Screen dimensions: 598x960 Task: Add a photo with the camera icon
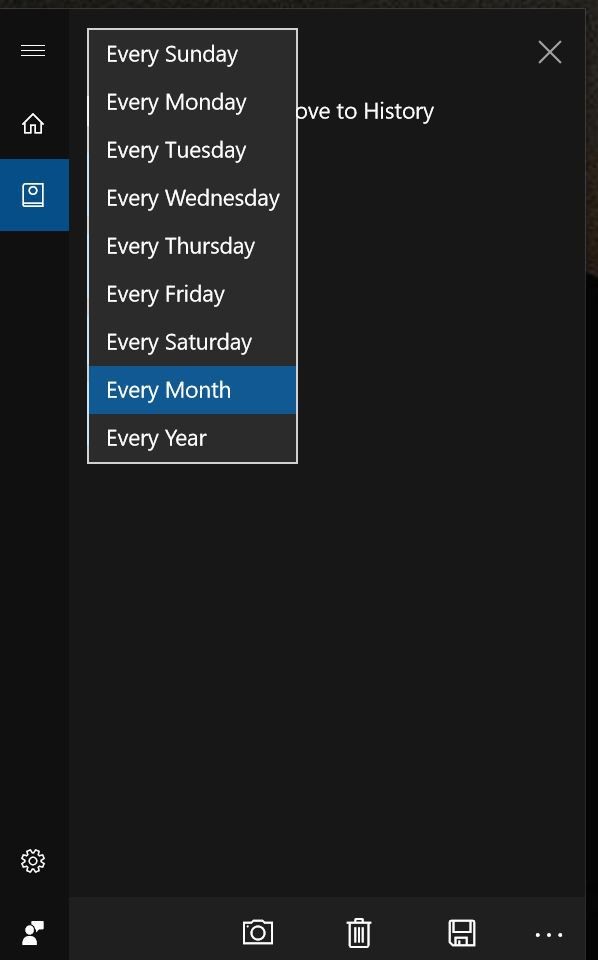click(x=258, y=932)
